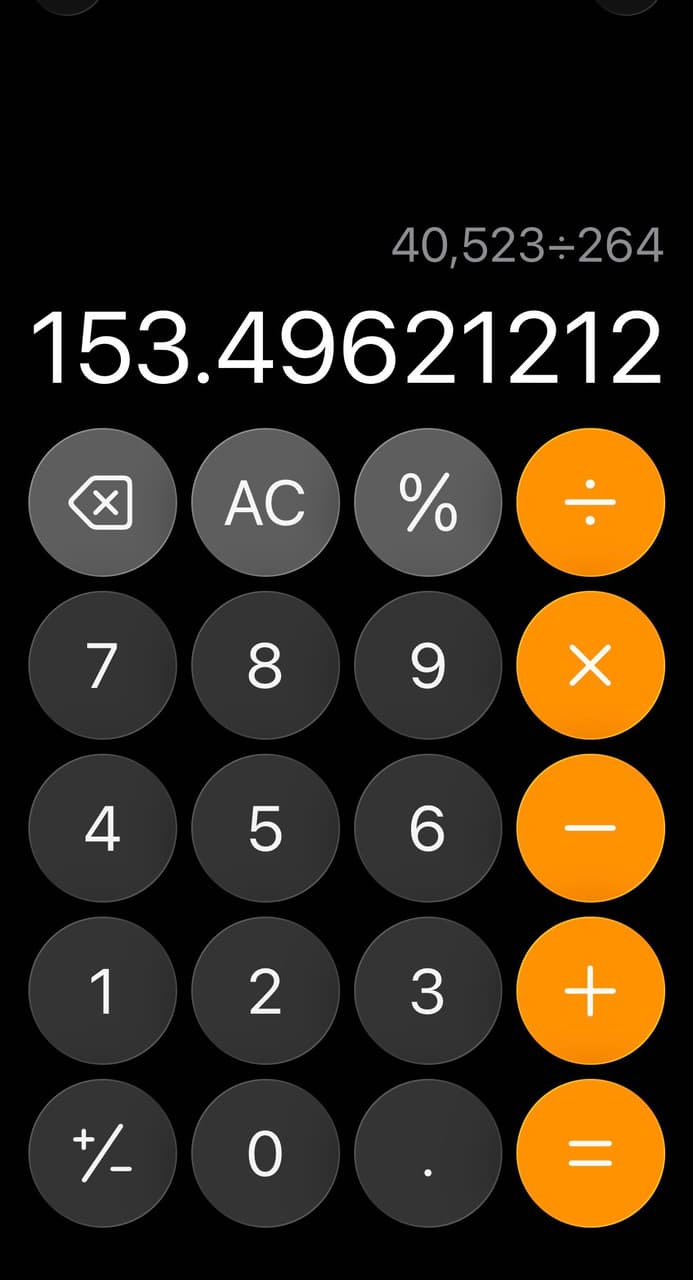
Task: Insert a decimal point
Action: pyautogui.click(x=428, y=1154)
